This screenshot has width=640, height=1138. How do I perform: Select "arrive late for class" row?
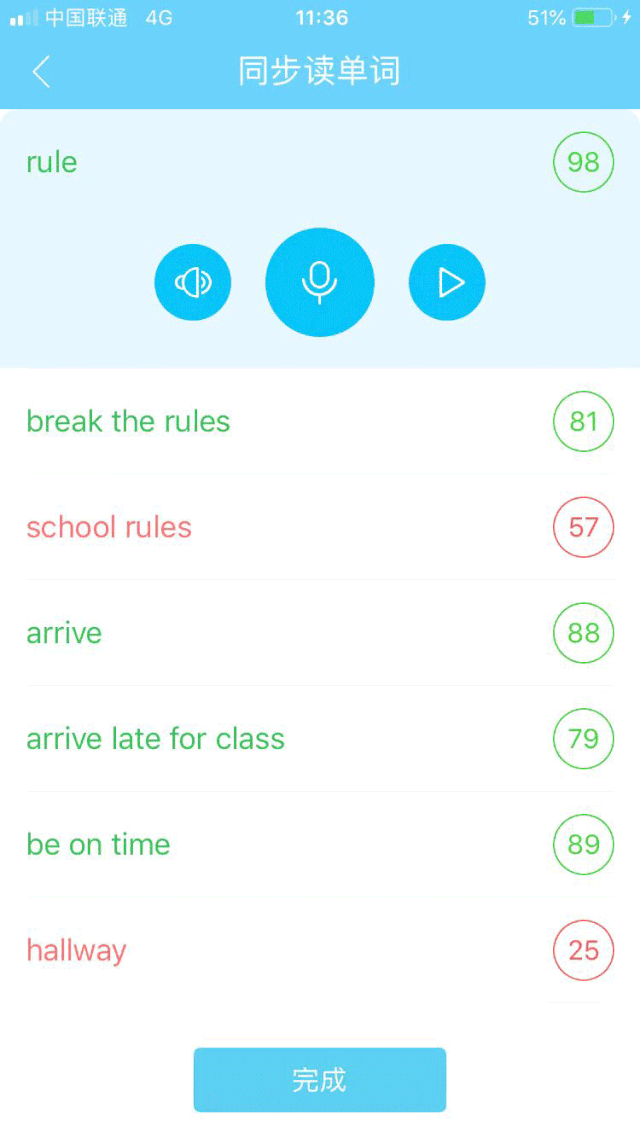tap(155, 740)
